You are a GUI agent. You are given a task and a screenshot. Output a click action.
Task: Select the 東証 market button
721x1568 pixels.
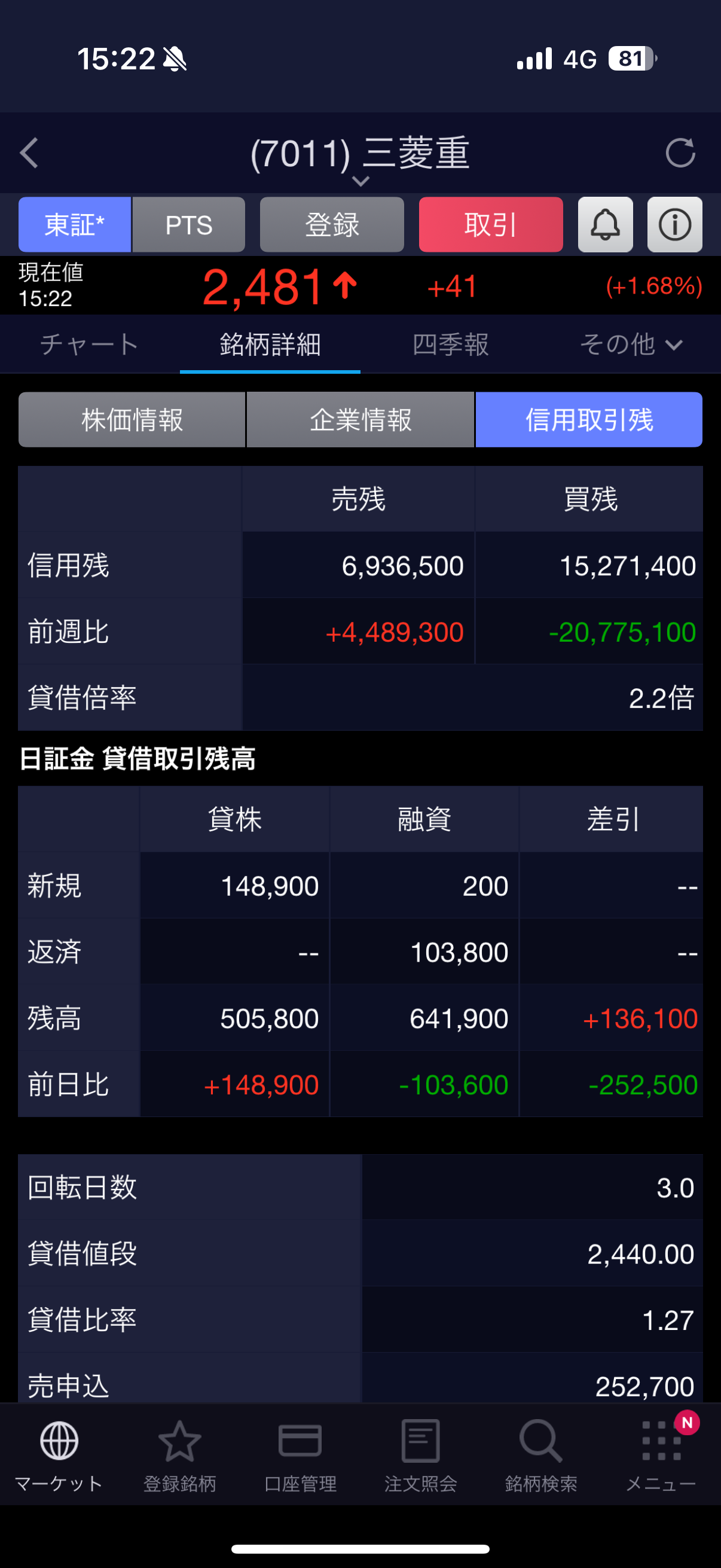tap(74, 225)
